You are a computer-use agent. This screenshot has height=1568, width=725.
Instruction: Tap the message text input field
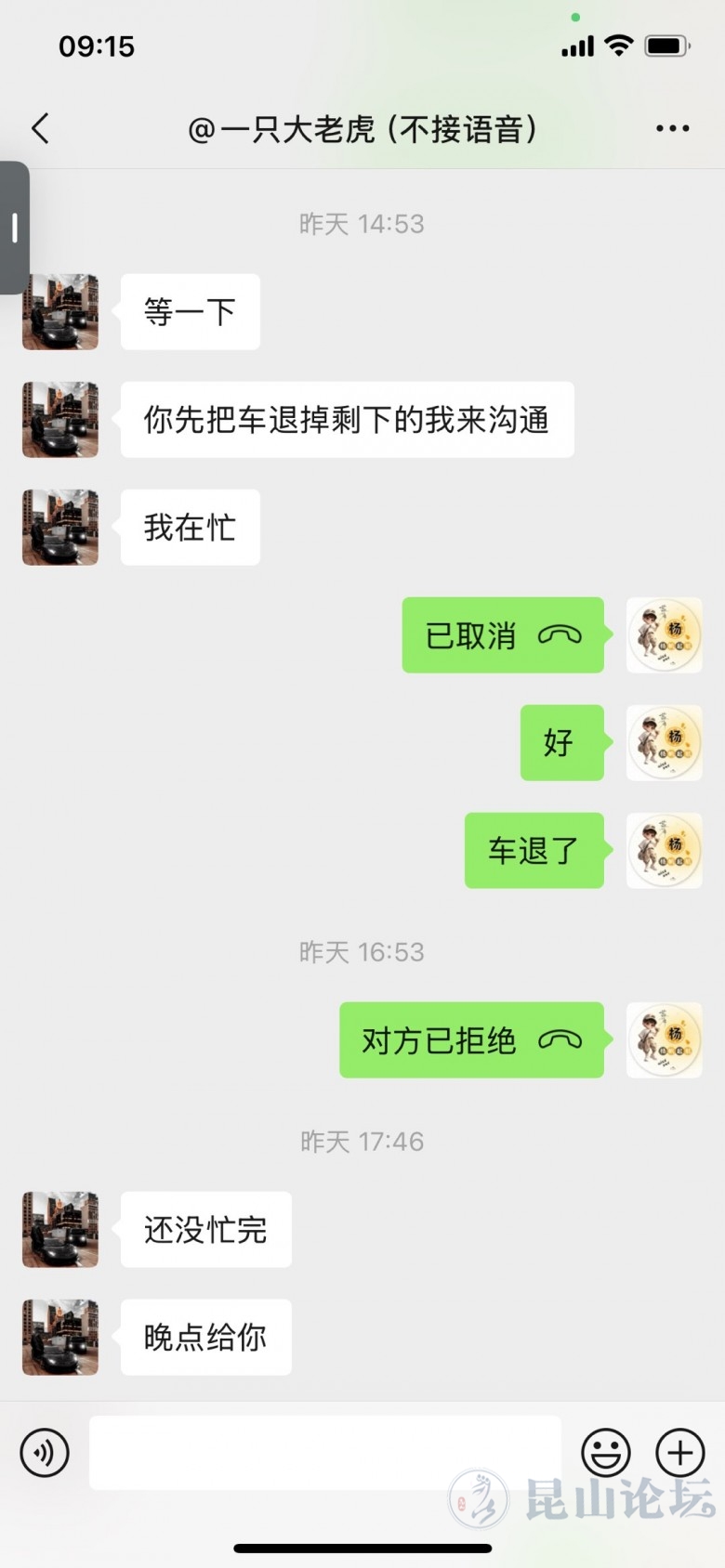point(324,1452)
